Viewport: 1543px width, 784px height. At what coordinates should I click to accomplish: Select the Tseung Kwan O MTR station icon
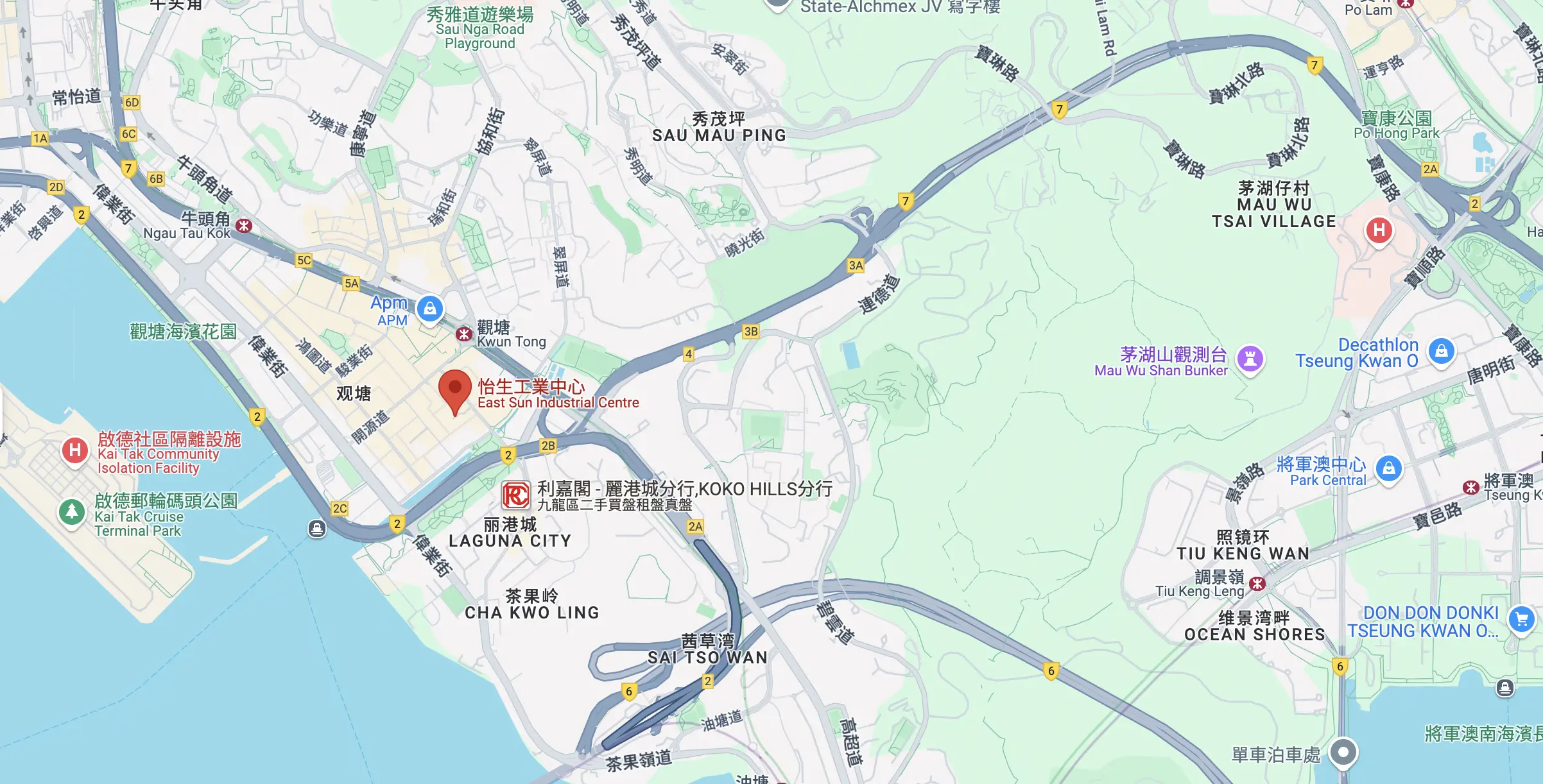(x=1470, y=488)
